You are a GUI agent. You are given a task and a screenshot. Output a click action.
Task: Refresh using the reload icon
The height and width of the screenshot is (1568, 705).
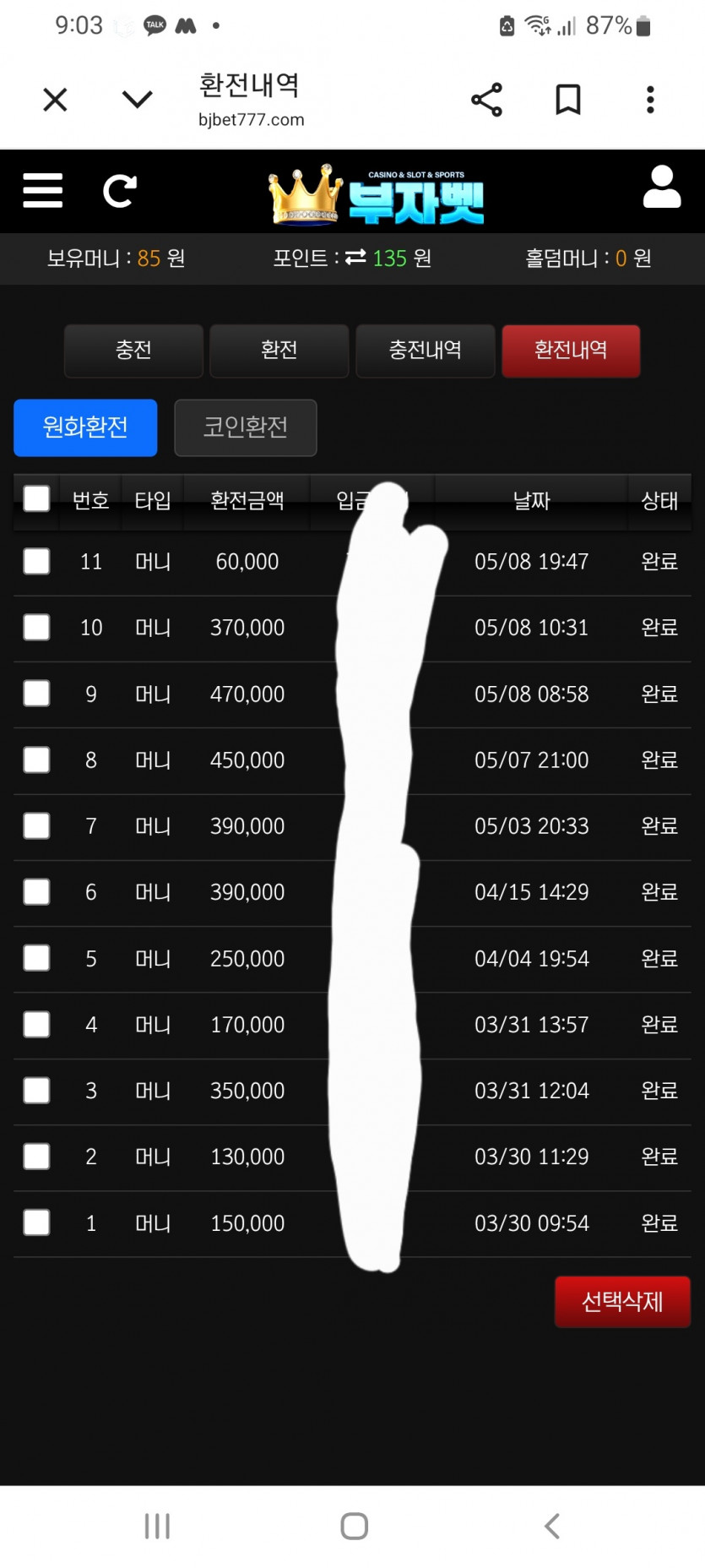point(119,191)
